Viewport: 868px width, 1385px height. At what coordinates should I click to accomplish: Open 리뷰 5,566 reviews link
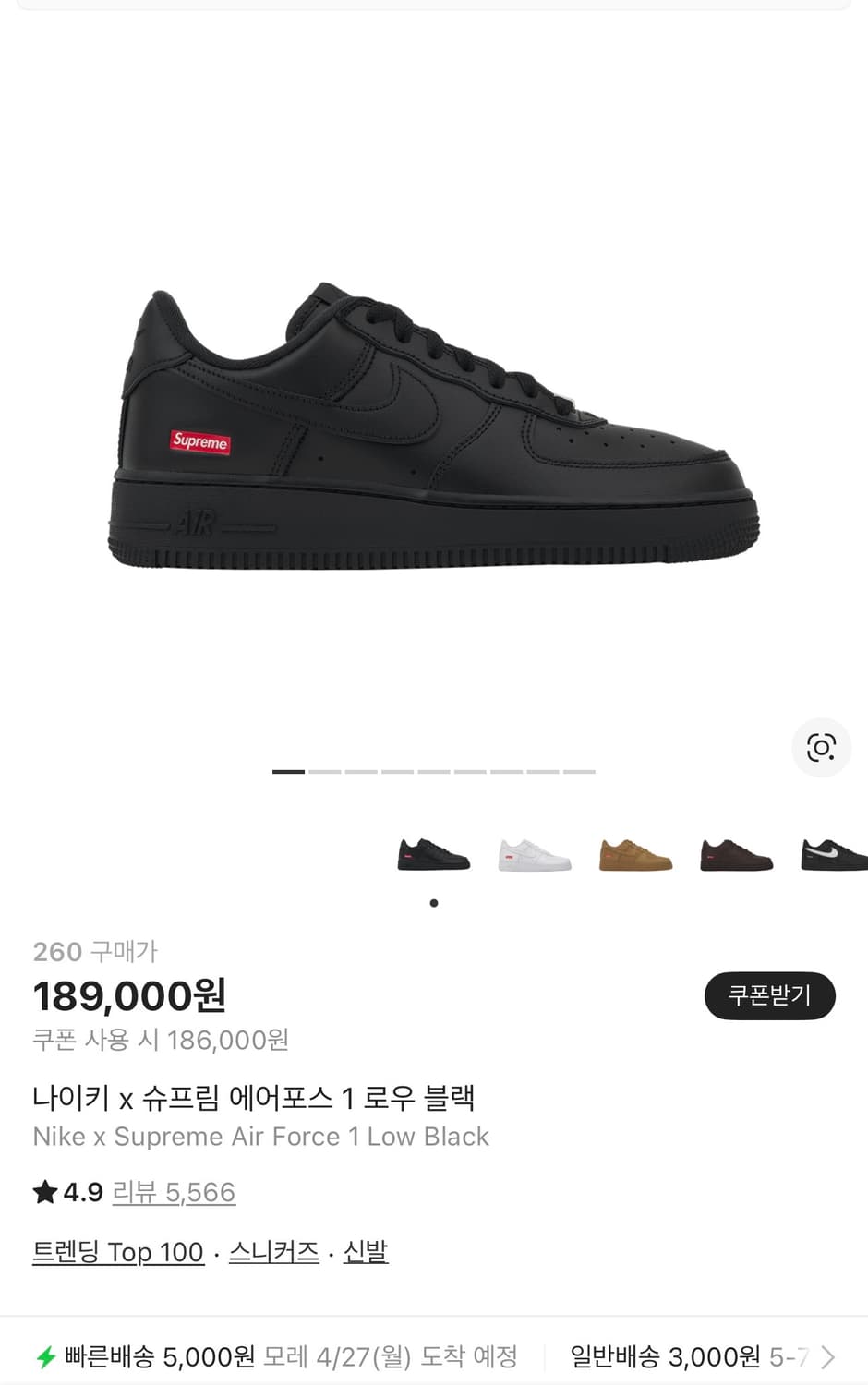click(175, 1192)
